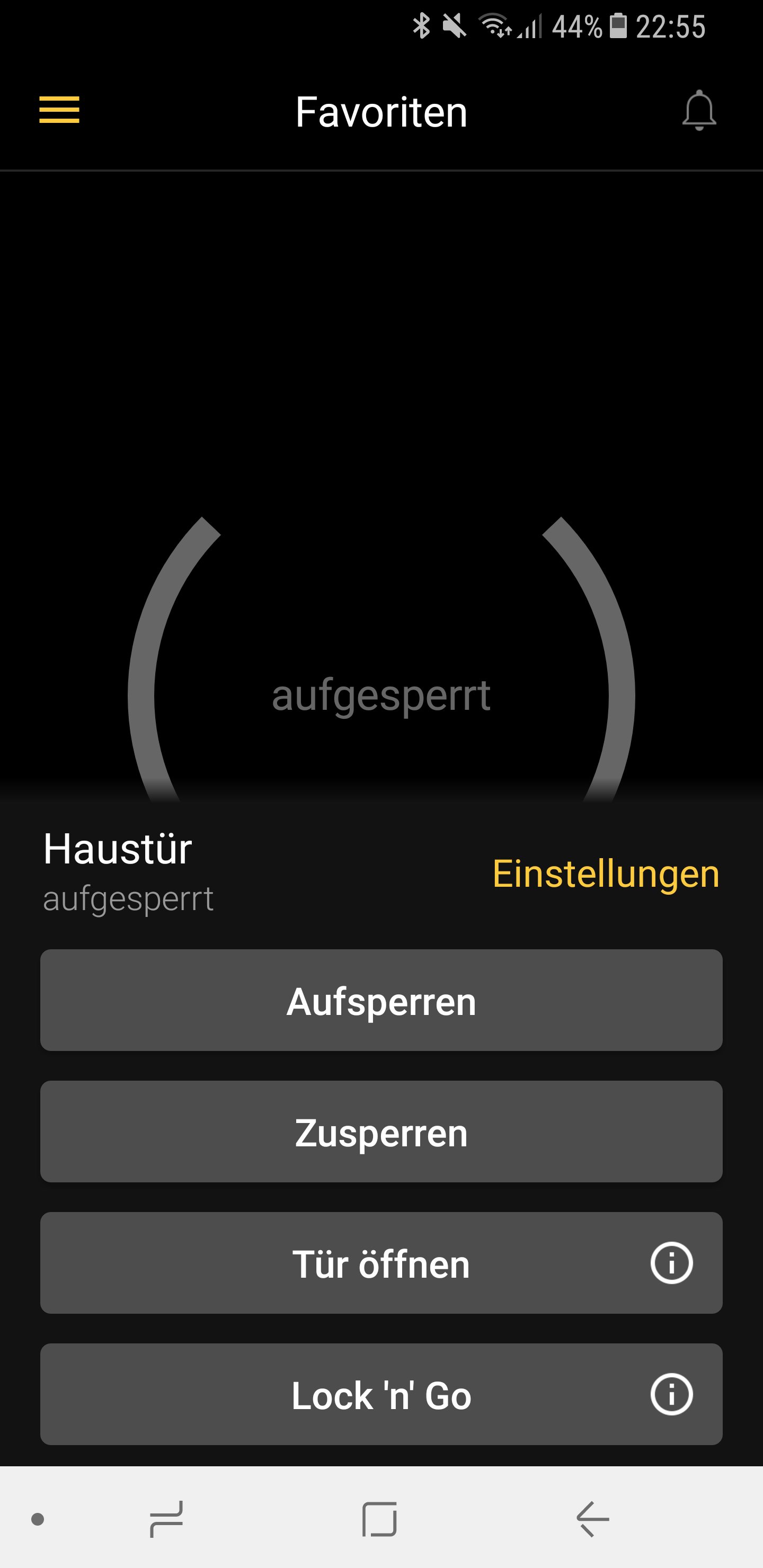763x1568 pixels.
Task: Open Einstellungen for Haustür
Action: [605, 874]
